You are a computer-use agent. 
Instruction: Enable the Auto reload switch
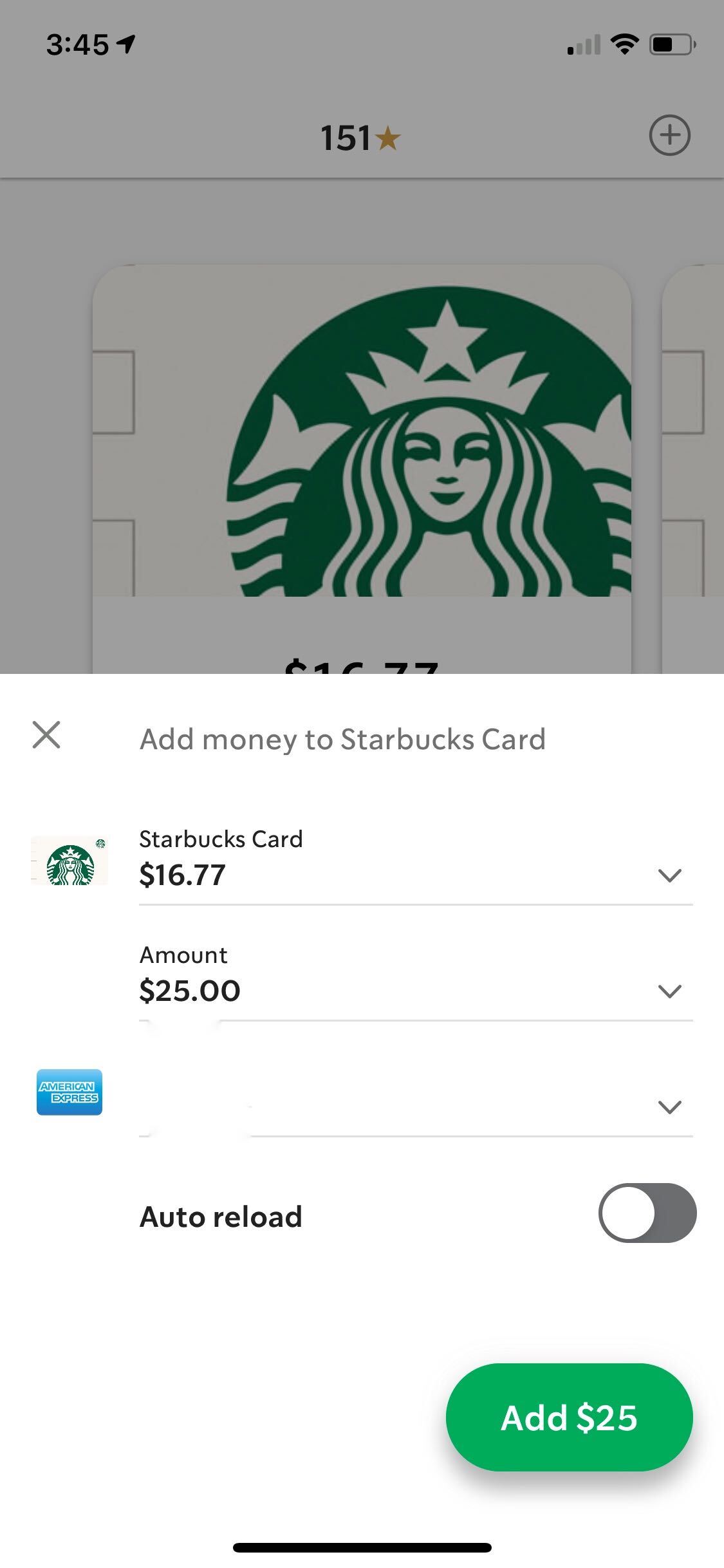(x=647, y=1213)
